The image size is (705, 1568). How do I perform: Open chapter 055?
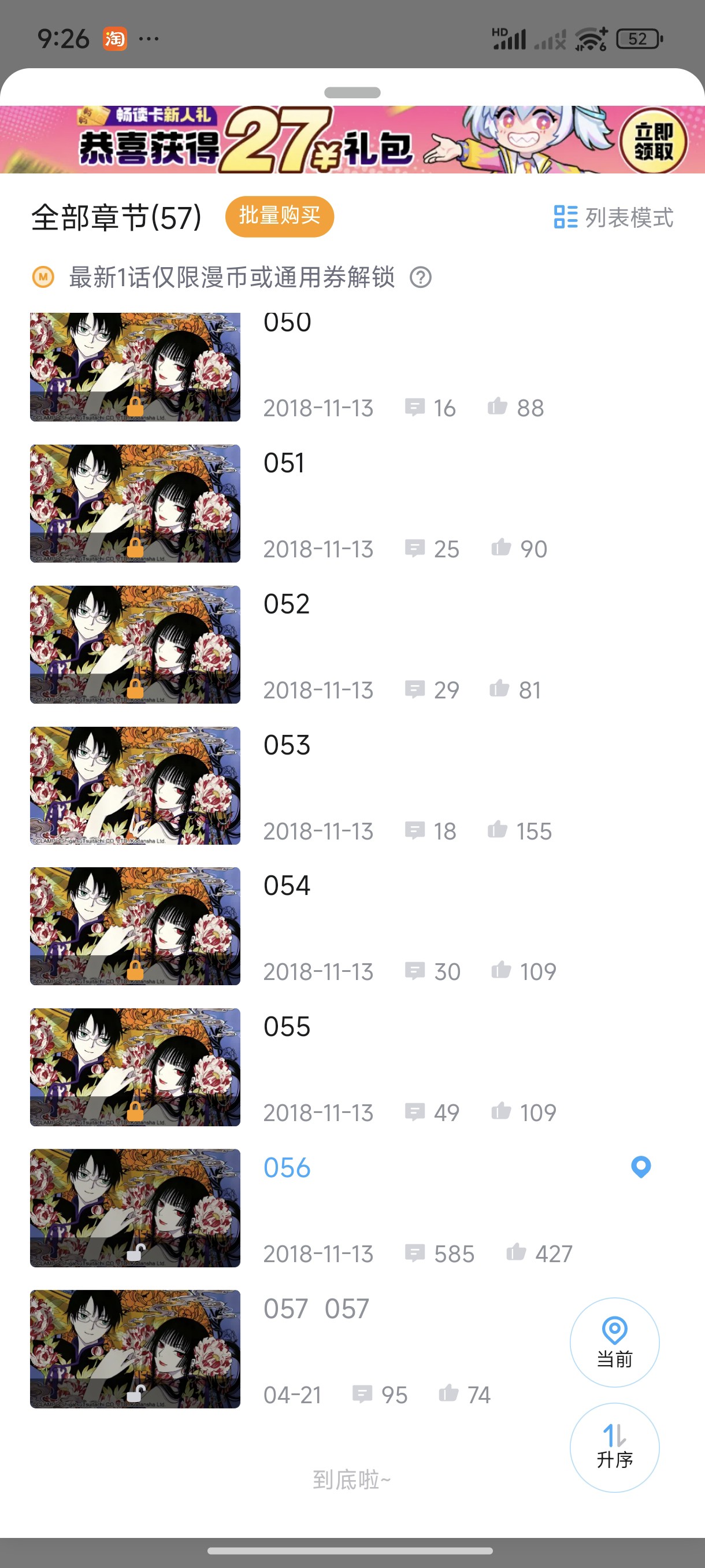coord(352,1067)
